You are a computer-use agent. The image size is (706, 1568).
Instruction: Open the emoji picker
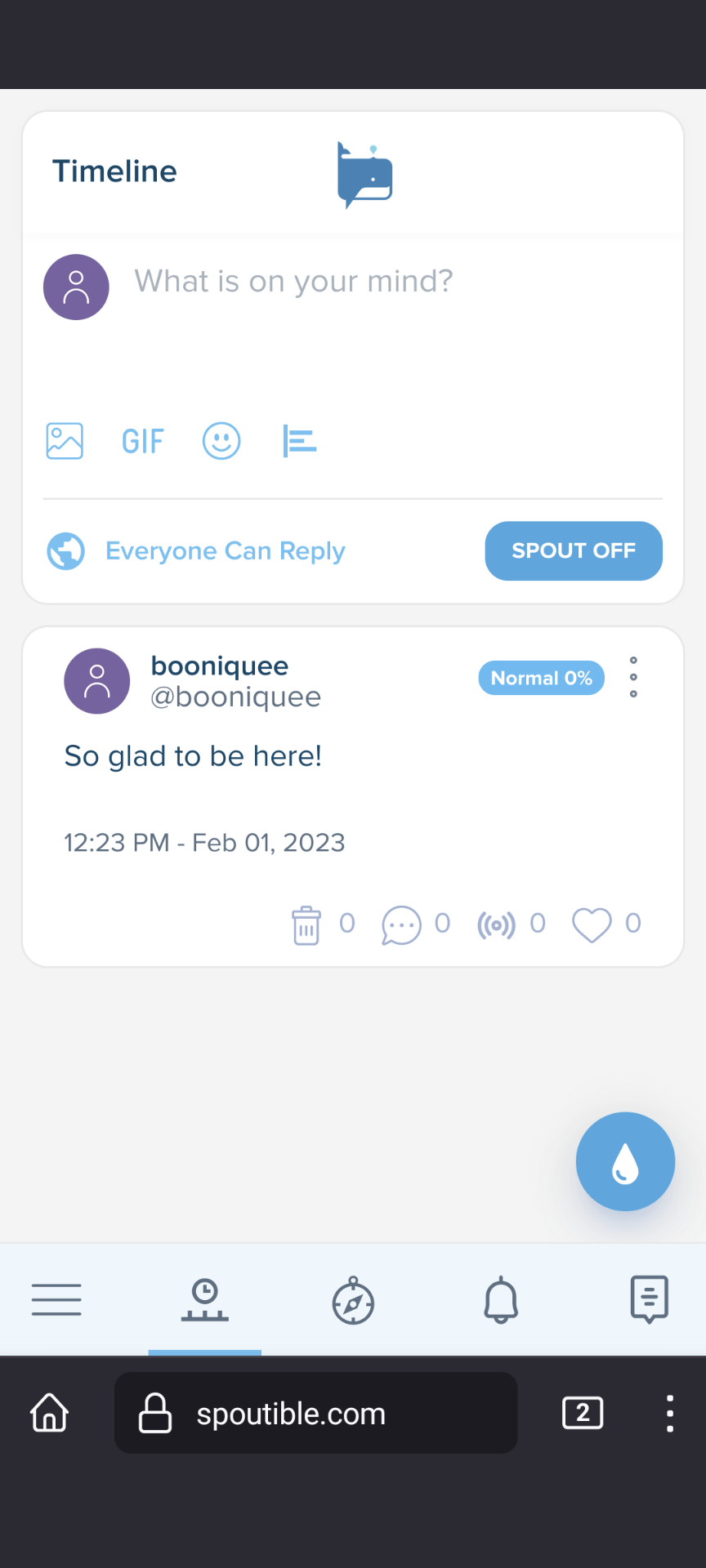coord(221,441)
